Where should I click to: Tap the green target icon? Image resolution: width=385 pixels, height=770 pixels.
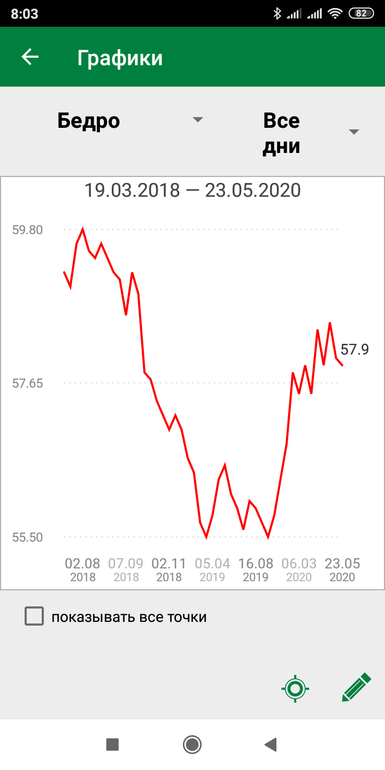[x=295, y=688]
